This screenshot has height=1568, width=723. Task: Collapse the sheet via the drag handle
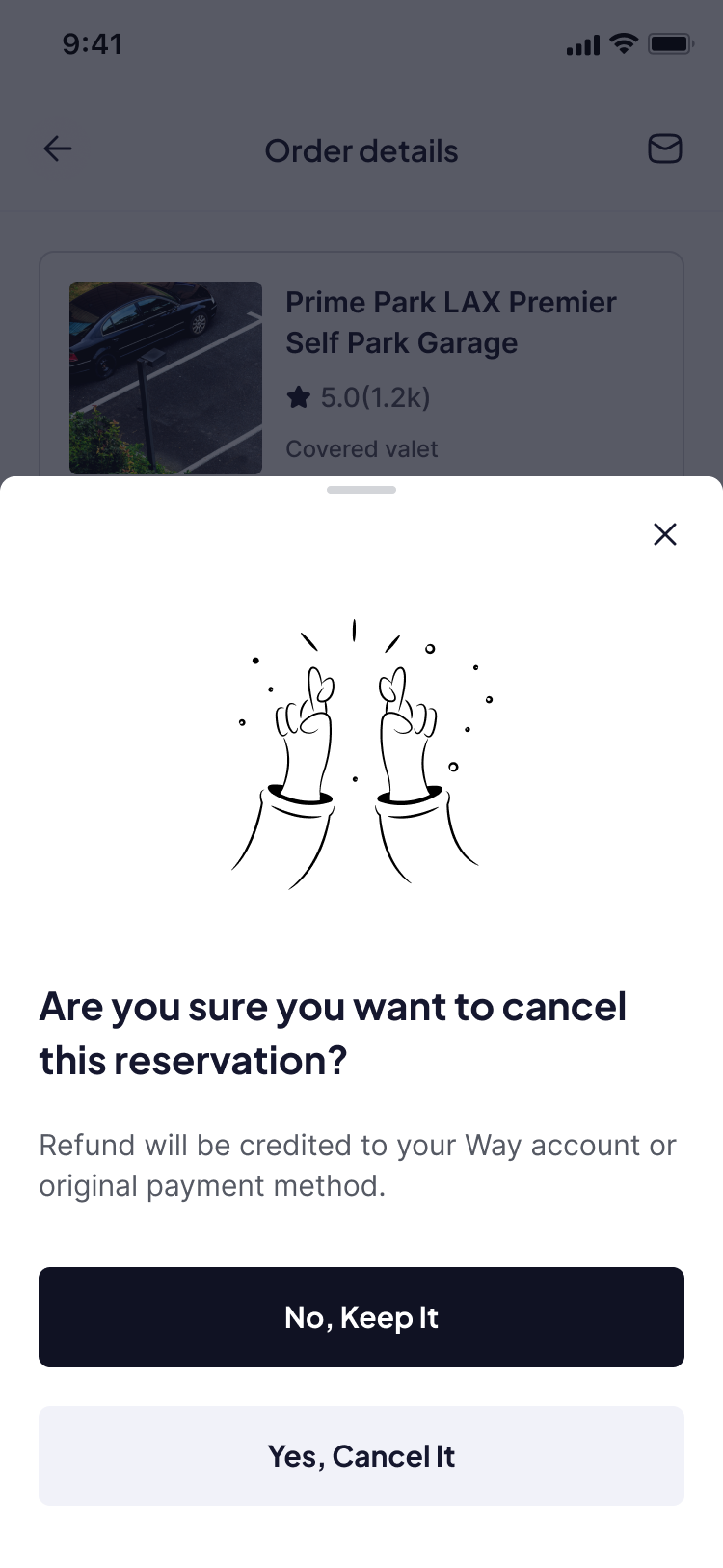[361, 489]
